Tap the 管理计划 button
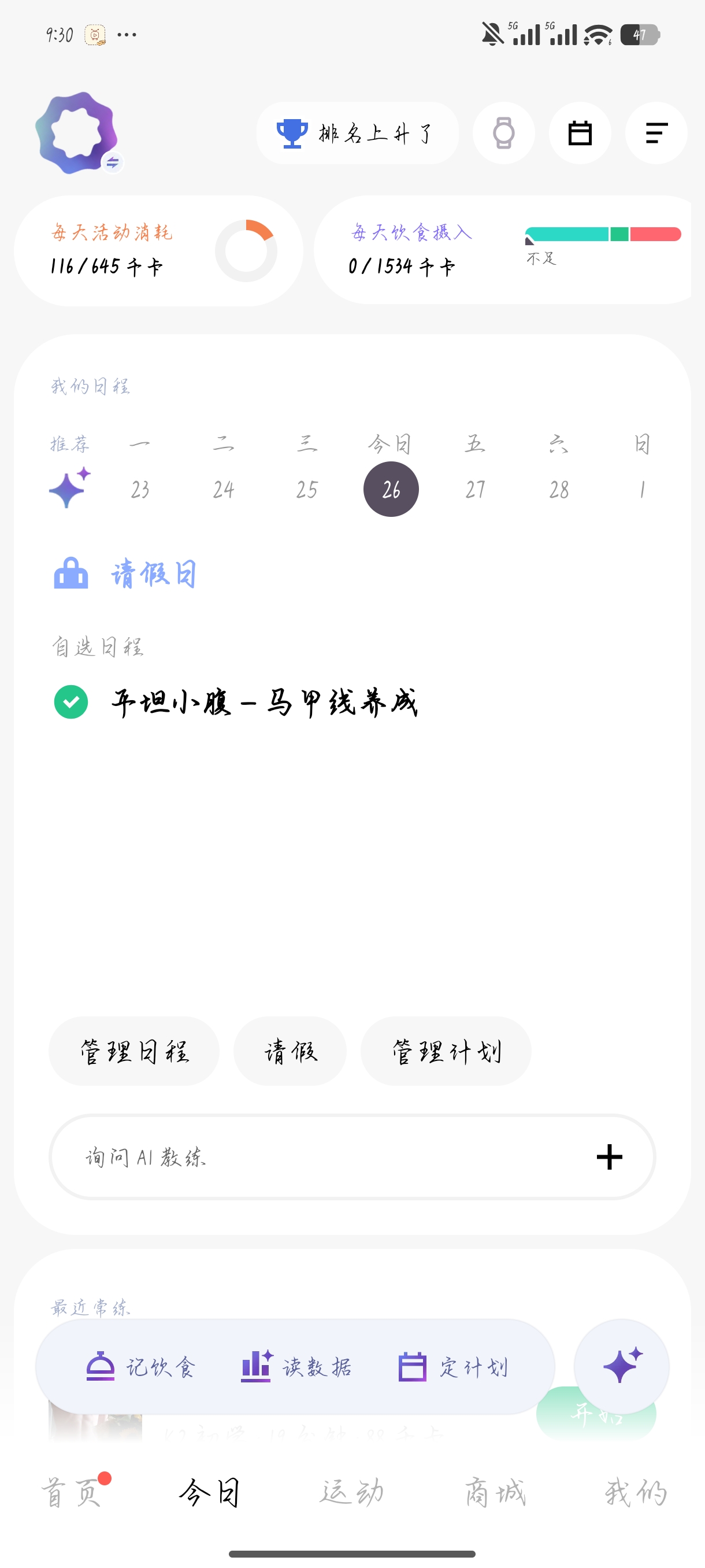 click(x=446, y=1051)
